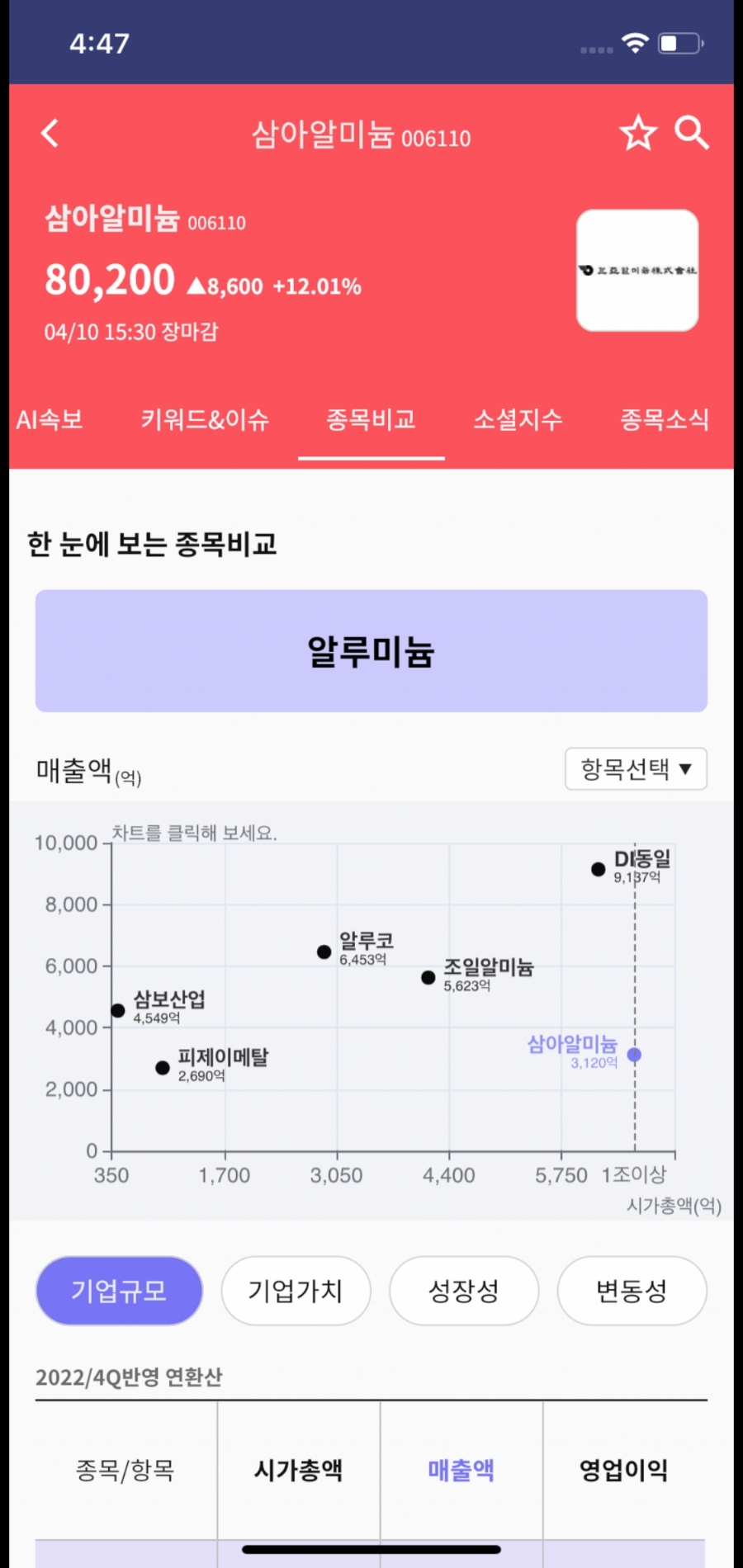This screenshot has width=743, height=1568.
Task: Add 삼아알미늄 to favorites with the star
Action: coord(637,133)
